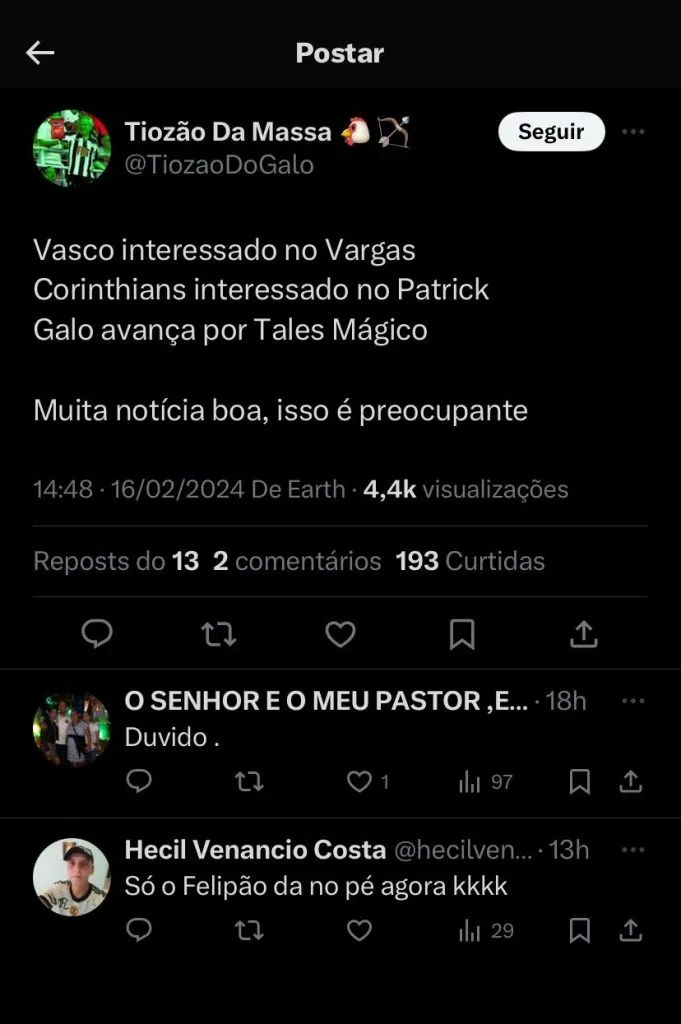Open overflow menu on Tiozão Da Massa's post

[x=633, y=131]
